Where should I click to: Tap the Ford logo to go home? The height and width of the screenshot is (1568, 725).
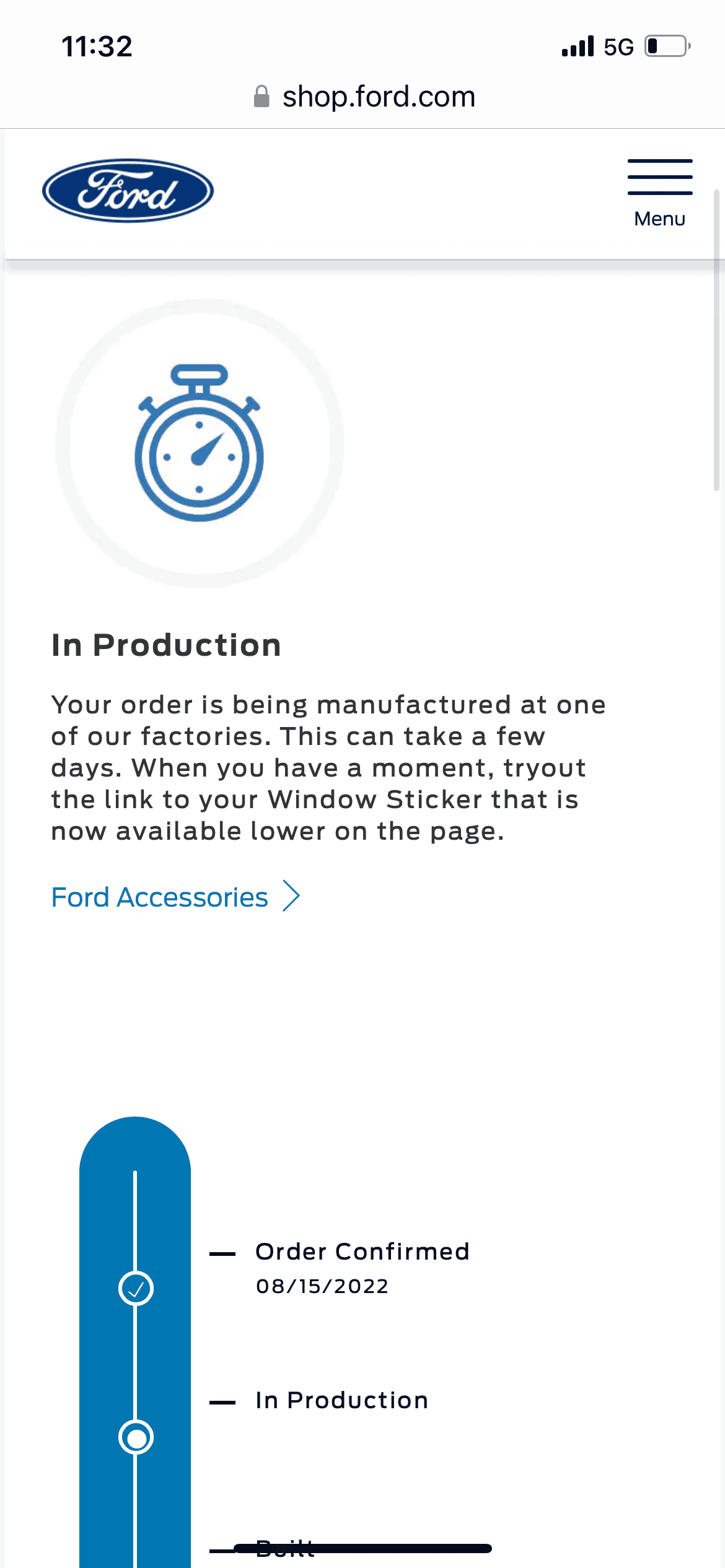click(128, 191)
